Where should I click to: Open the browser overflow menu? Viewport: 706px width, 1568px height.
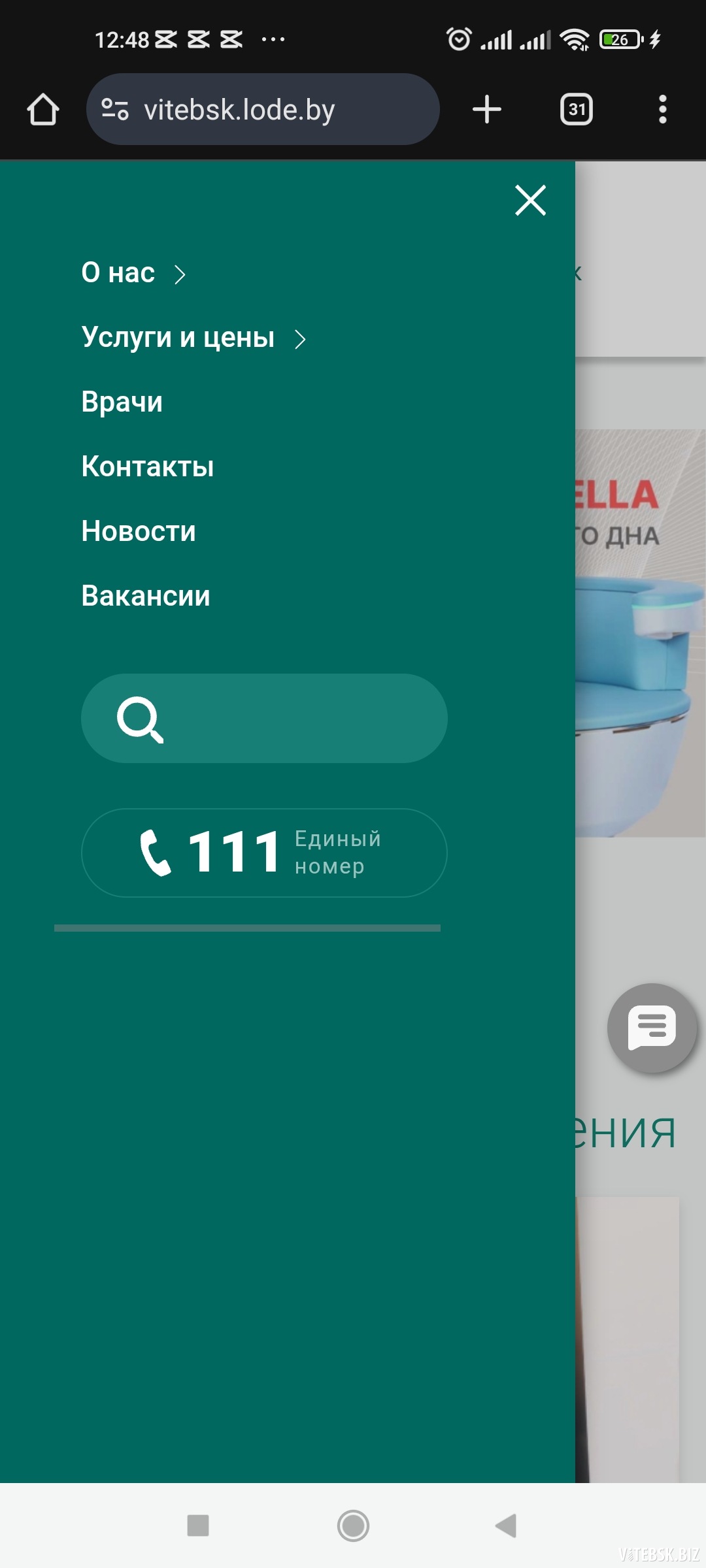[662, 110]
